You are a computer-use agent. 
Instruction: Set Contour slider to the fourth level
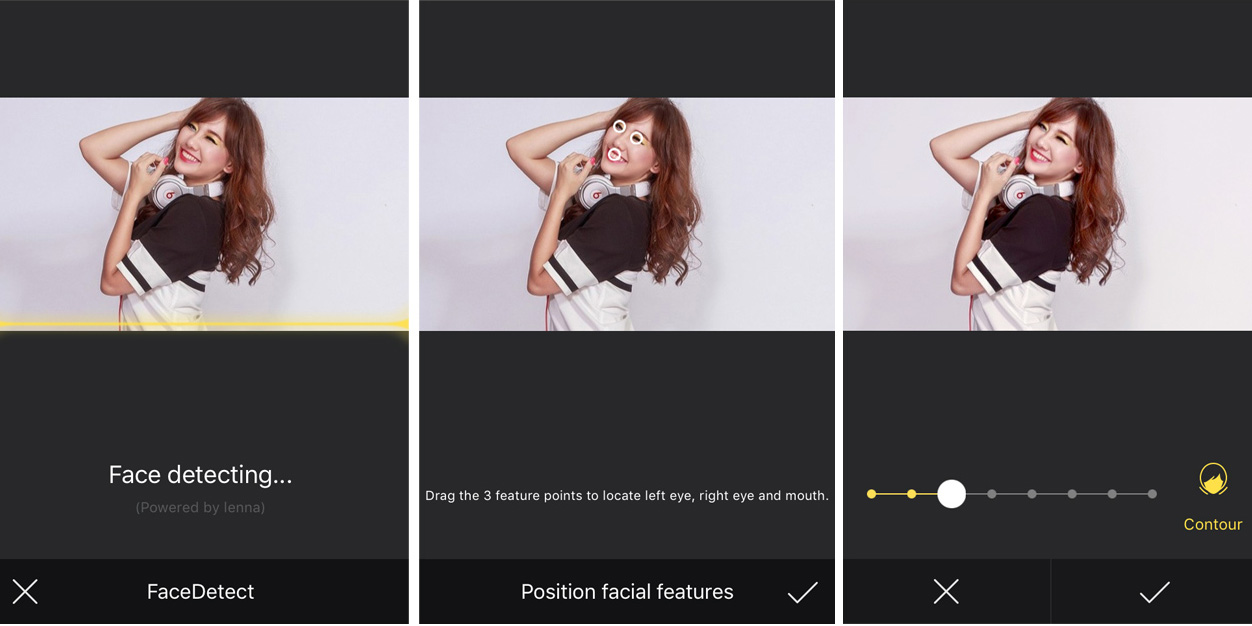pos(992,494)
